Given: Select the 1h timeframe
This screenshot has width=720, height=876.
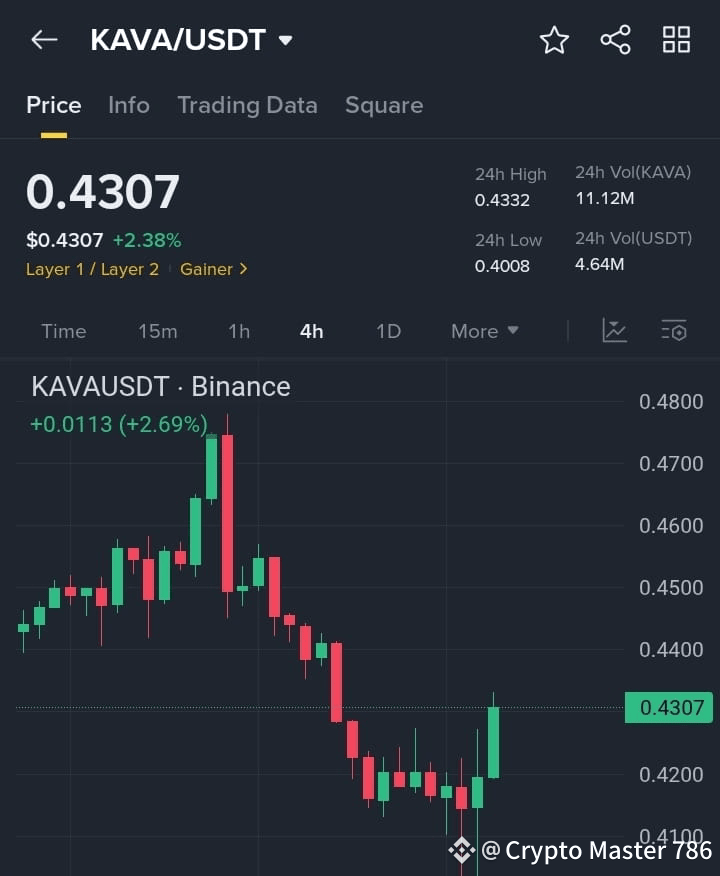Looking at the screenshot, I should tap(239, 331).
